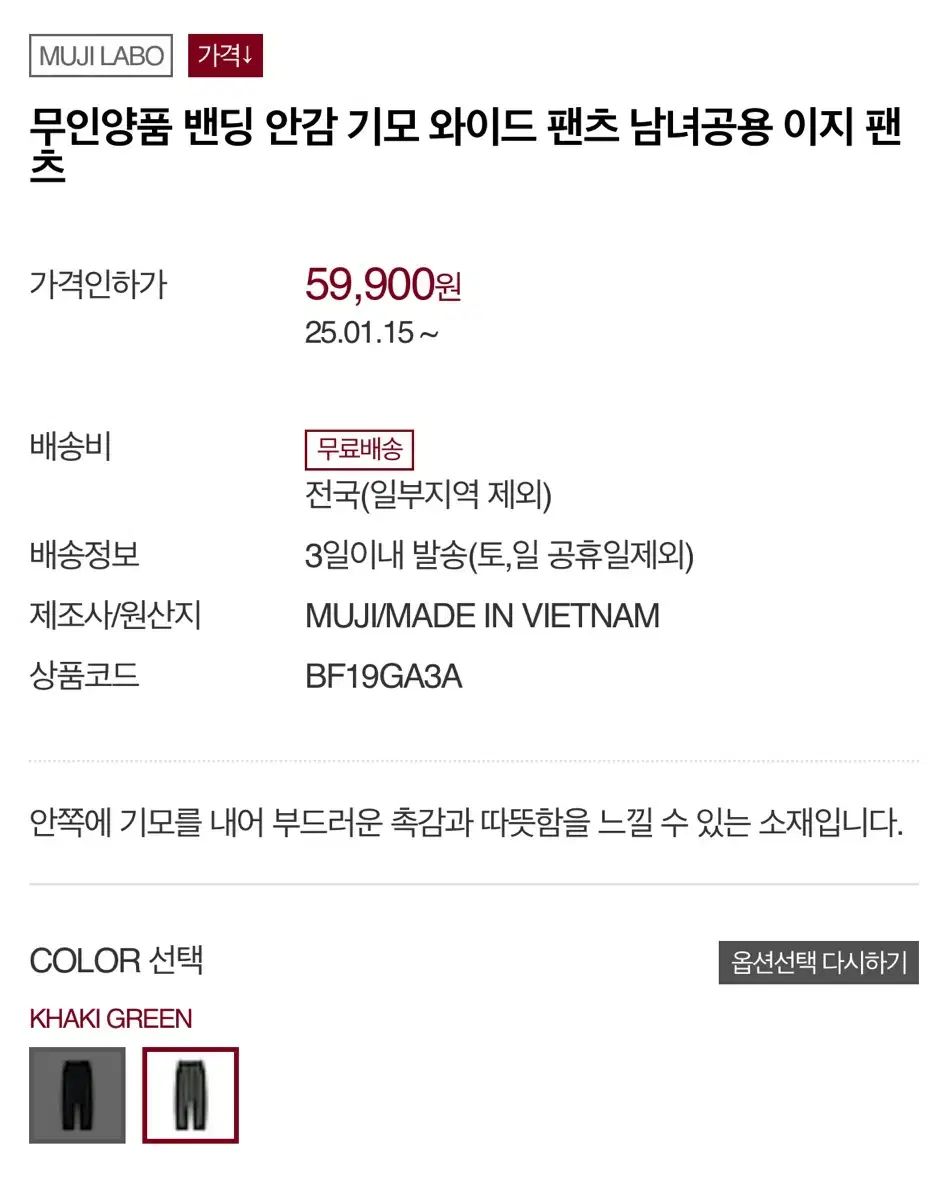Image resolution: width=948 pixels, height=1200 pixels.
Task: Tap the 옵션선택 다시하기 button
Action: point(818,963)
